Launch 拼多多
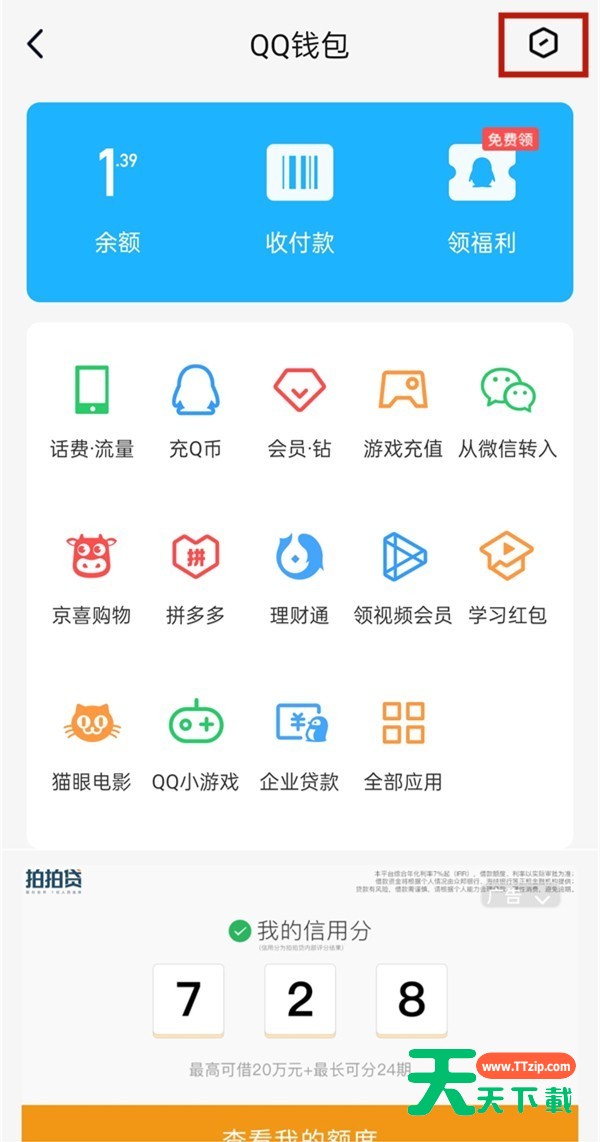This screenshot has height=1142, width=600. 195,577
